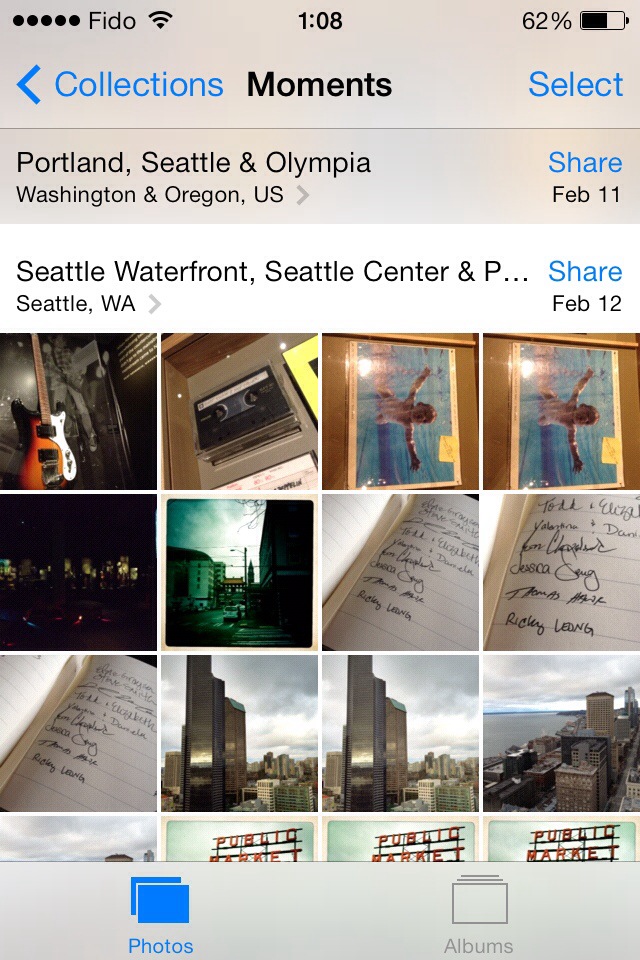
Task: Open the dark night lights photo
Action: click(78, 572)
